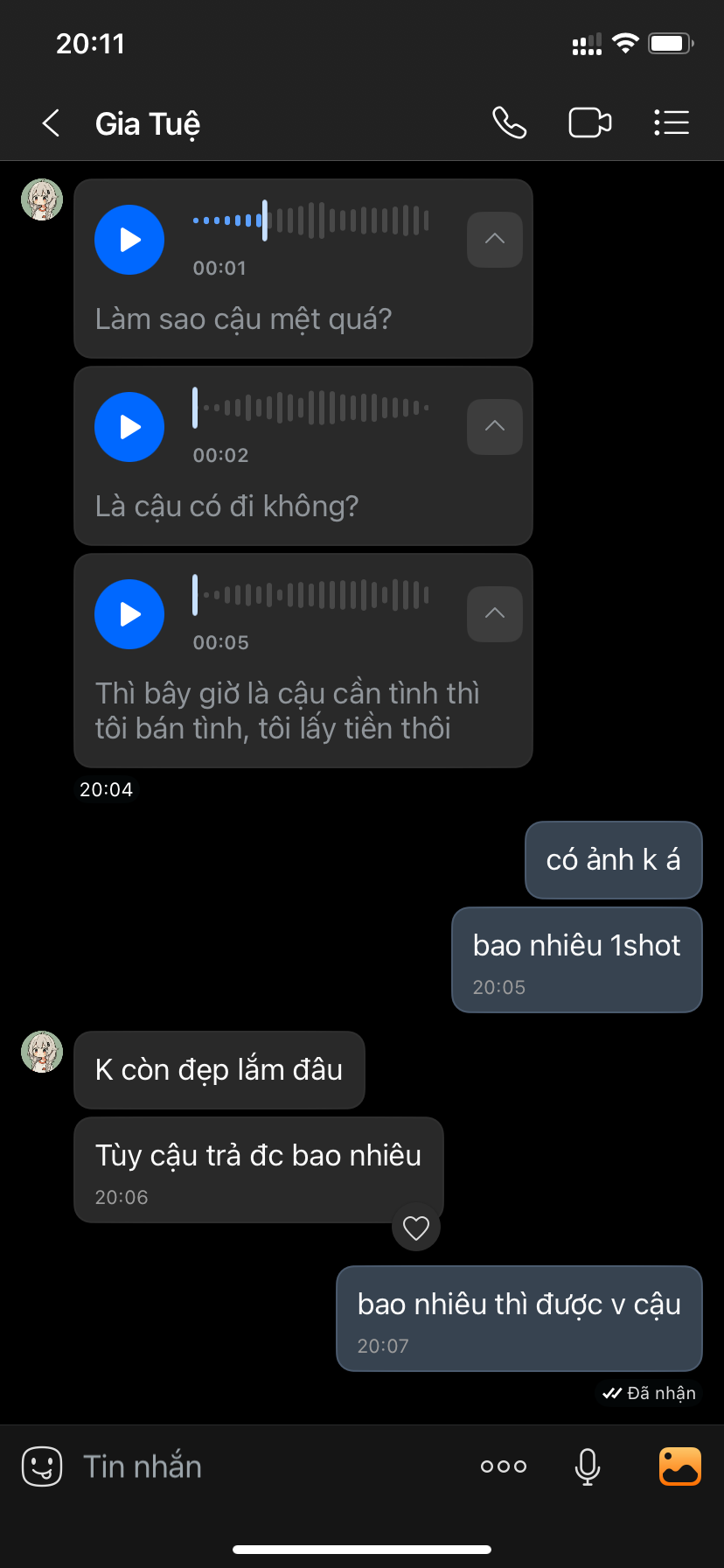
Task: Open the chat options menu
Action: (672, 122)
